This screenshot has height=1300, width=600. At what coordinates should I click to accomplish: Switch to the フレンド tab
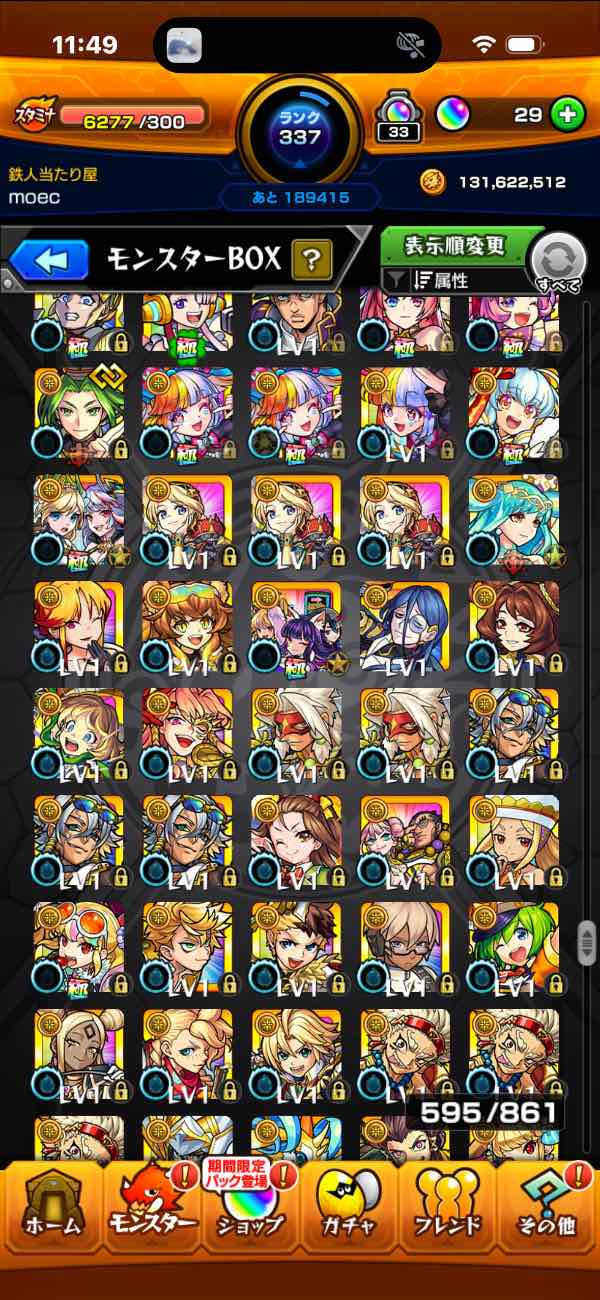tap(448, 1208)
